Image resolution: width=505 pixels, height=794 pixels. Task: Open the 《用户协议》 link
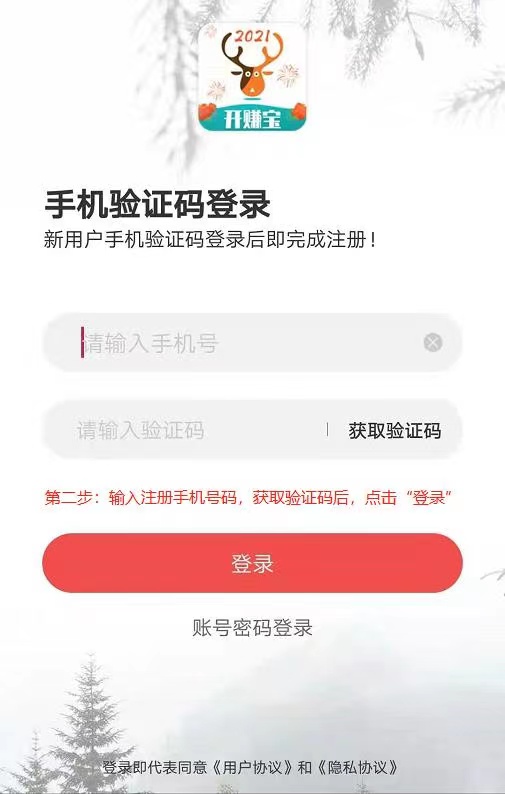[x=253, y=767]
